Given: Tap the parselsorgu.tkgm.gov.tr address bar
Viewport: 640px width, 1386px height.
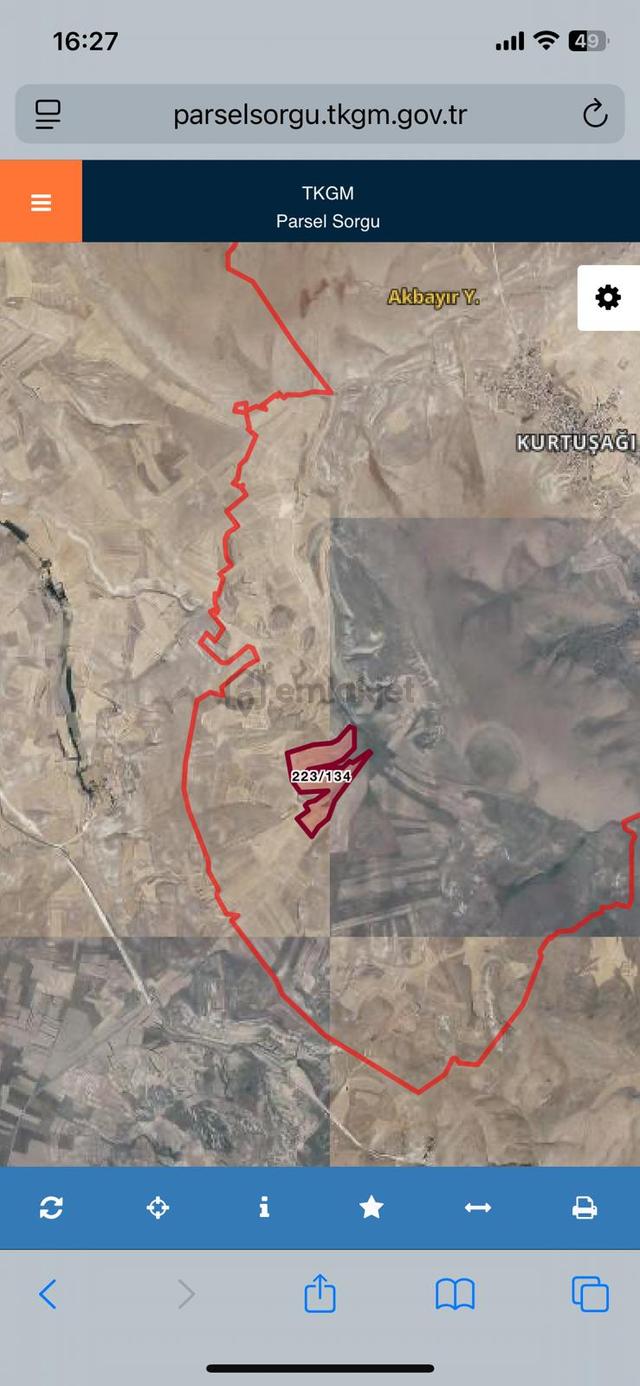Looking at the screenshot, I should pos(320,114).
